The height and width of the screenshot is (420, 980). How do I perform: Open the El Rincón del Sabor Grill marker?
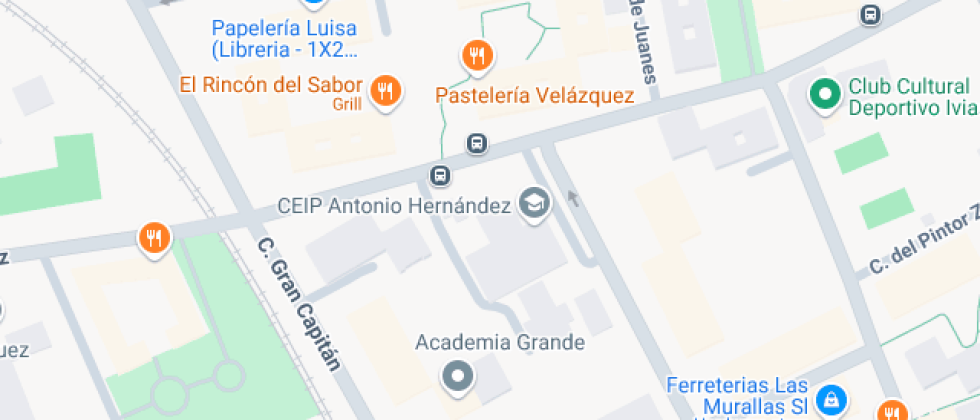386,92
